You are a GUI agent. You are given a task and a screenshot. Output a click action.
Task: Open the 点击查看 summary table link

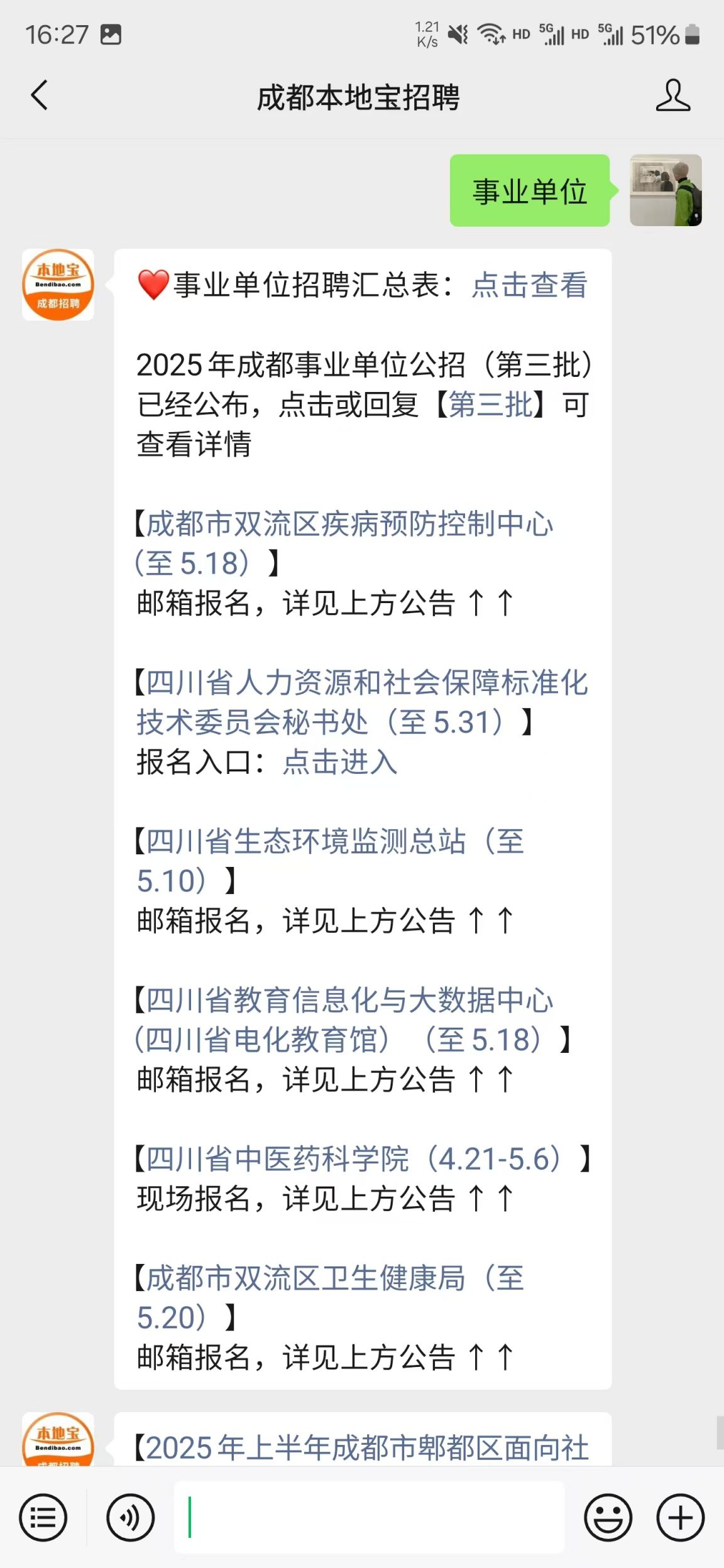529,285
